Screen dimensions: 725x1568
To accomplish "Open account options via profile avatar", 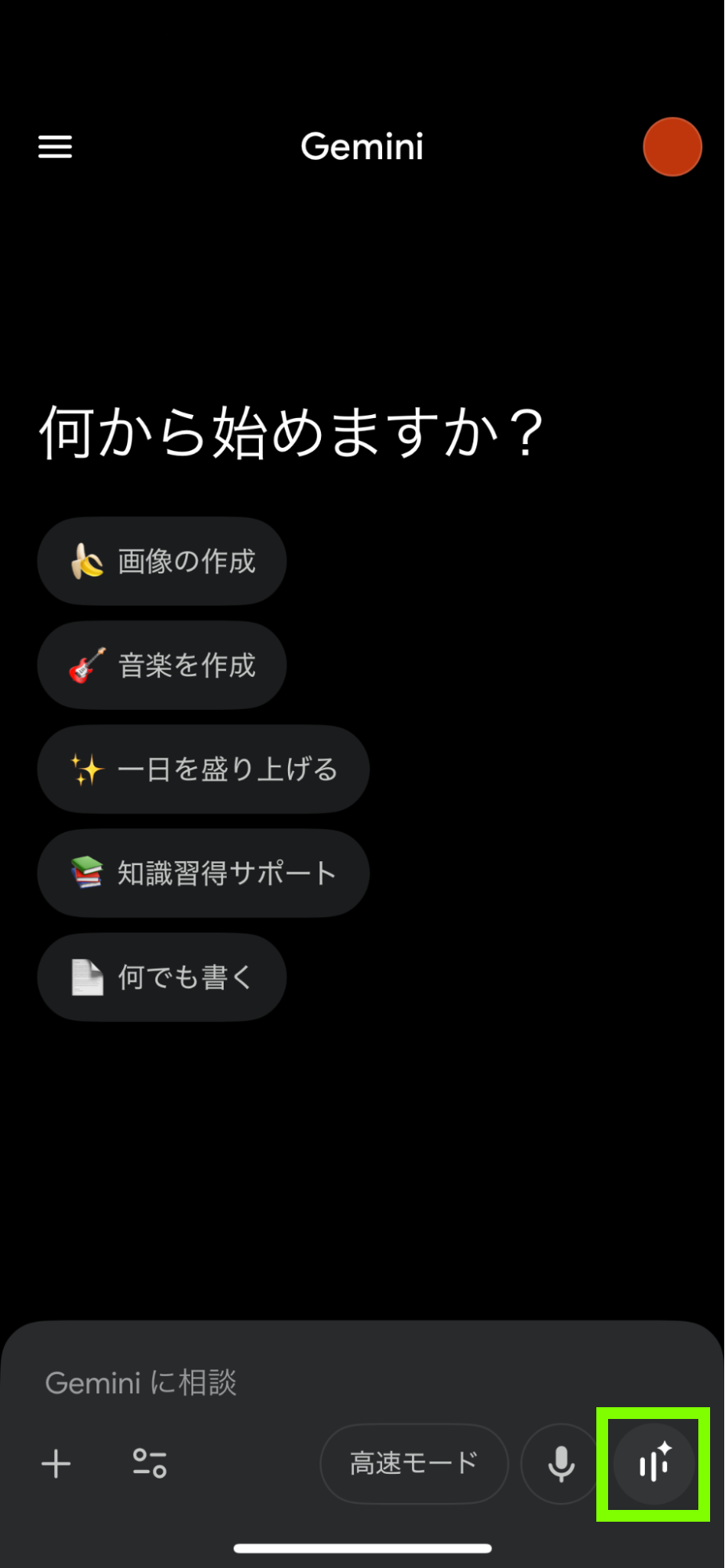I will click(x=672, y=147).
